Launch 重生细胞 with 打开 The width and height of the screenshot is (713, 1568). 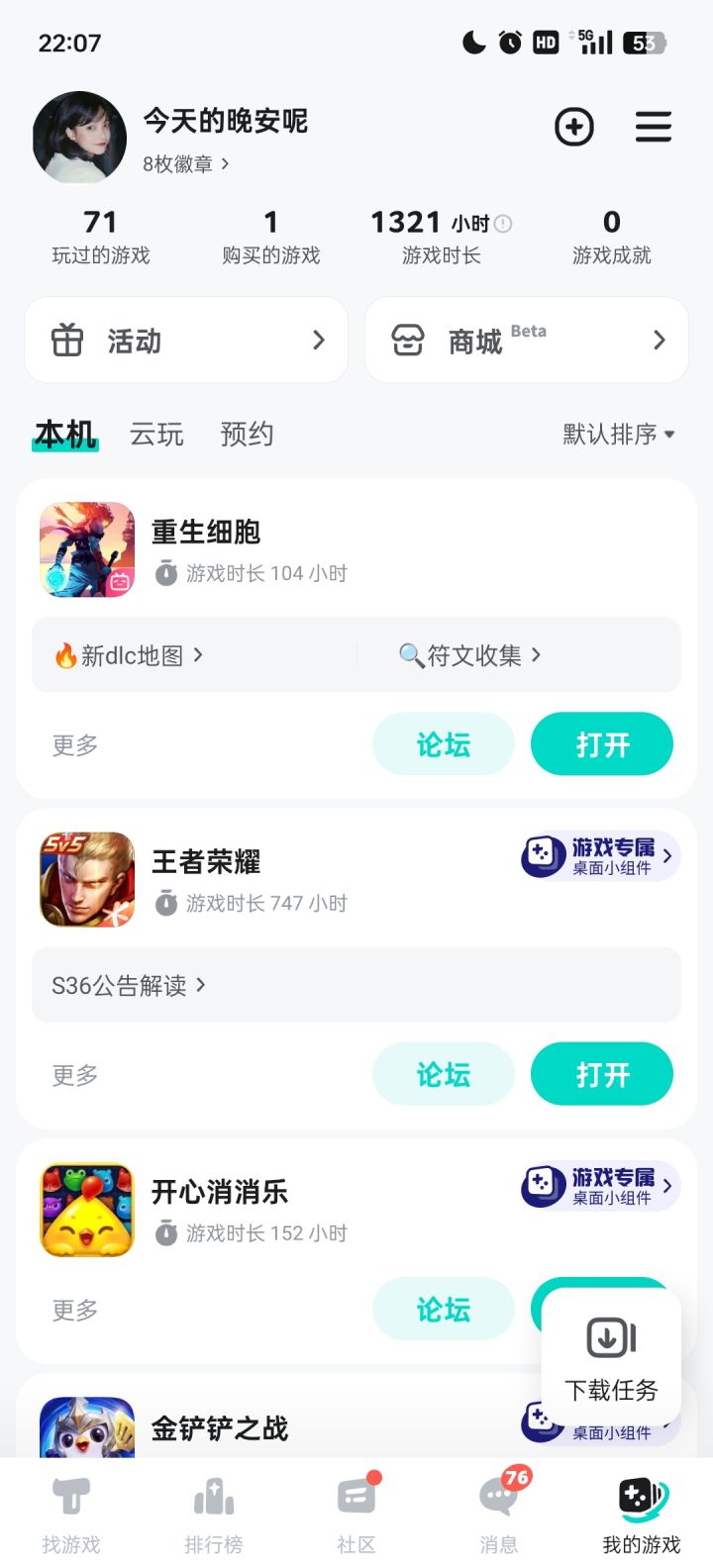[x=602, y=744]
